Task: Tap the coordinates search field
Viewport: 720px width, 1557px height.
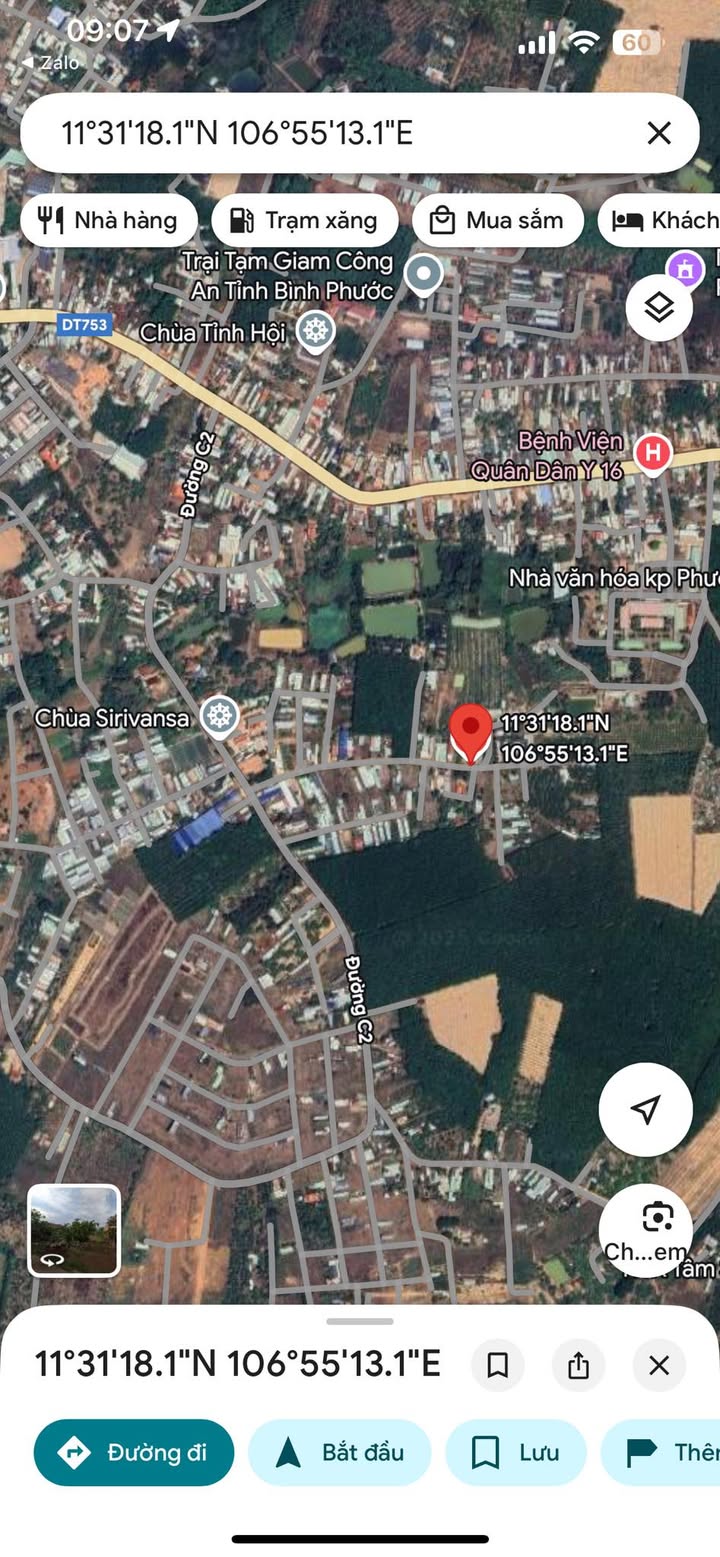Action: [330, 133]
